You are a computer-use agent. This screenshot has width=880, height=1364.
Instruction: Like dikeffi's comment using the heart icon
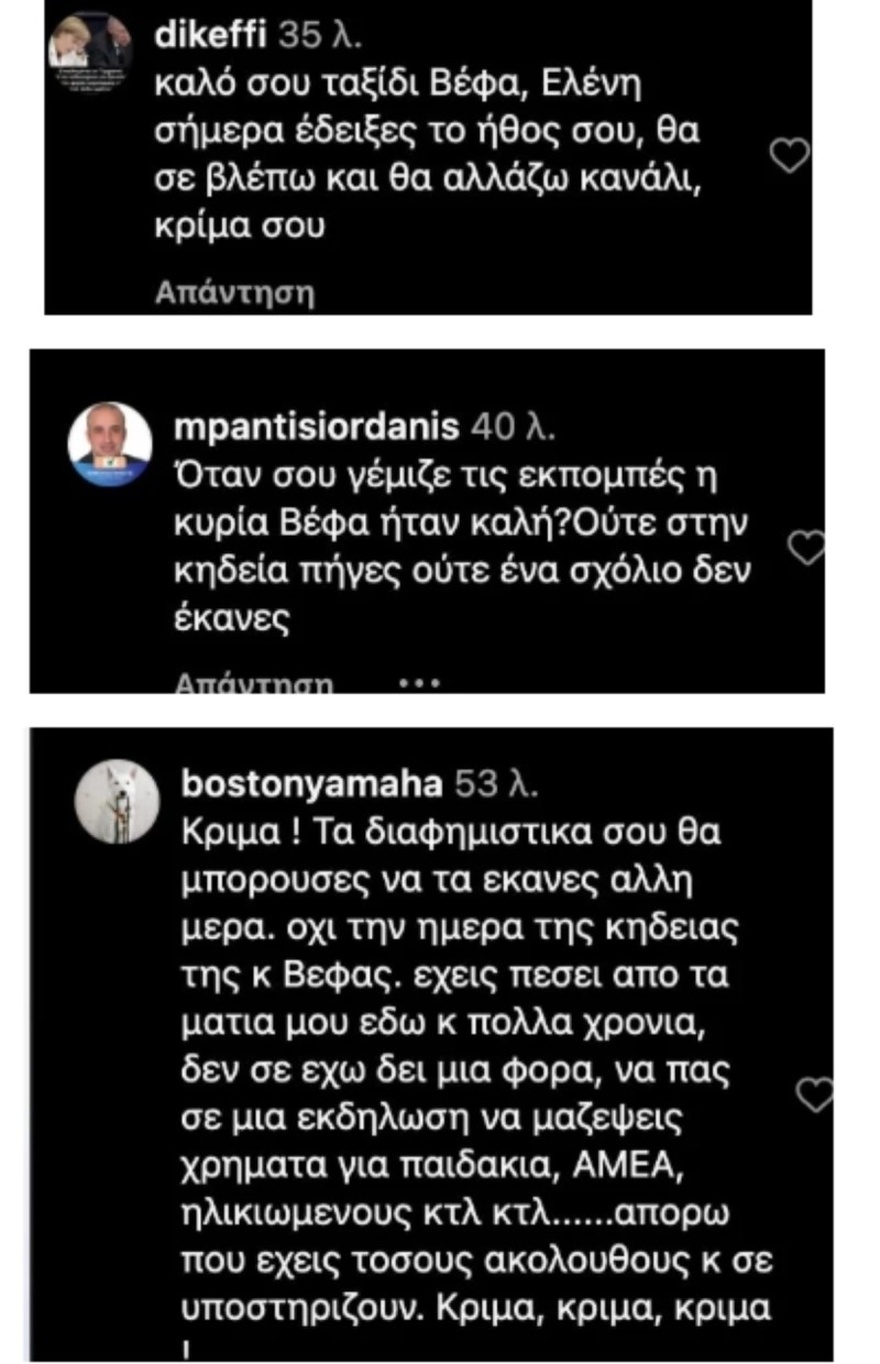[x=792, y=152]
